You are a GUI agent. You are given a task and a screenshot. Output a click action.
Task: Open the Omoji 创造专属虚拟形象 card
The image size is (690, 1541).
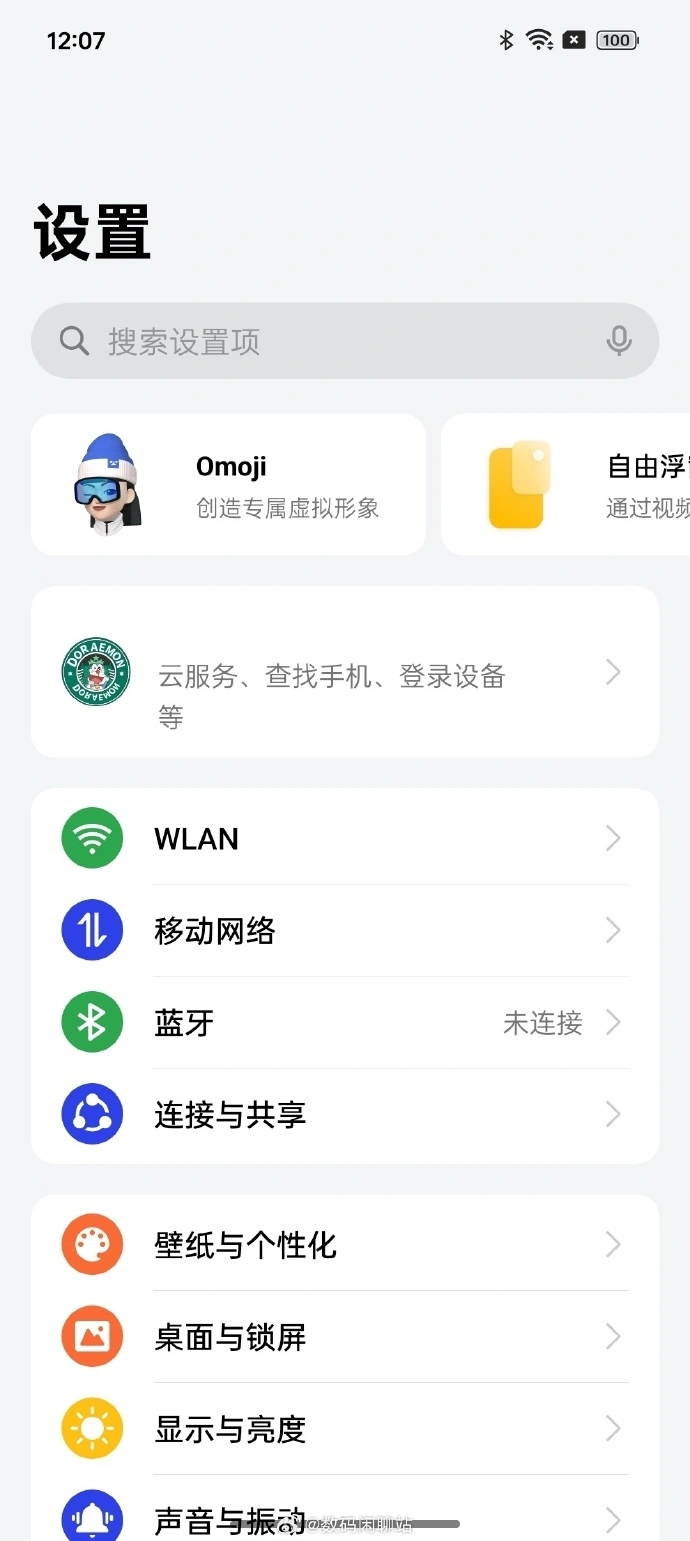228,485
